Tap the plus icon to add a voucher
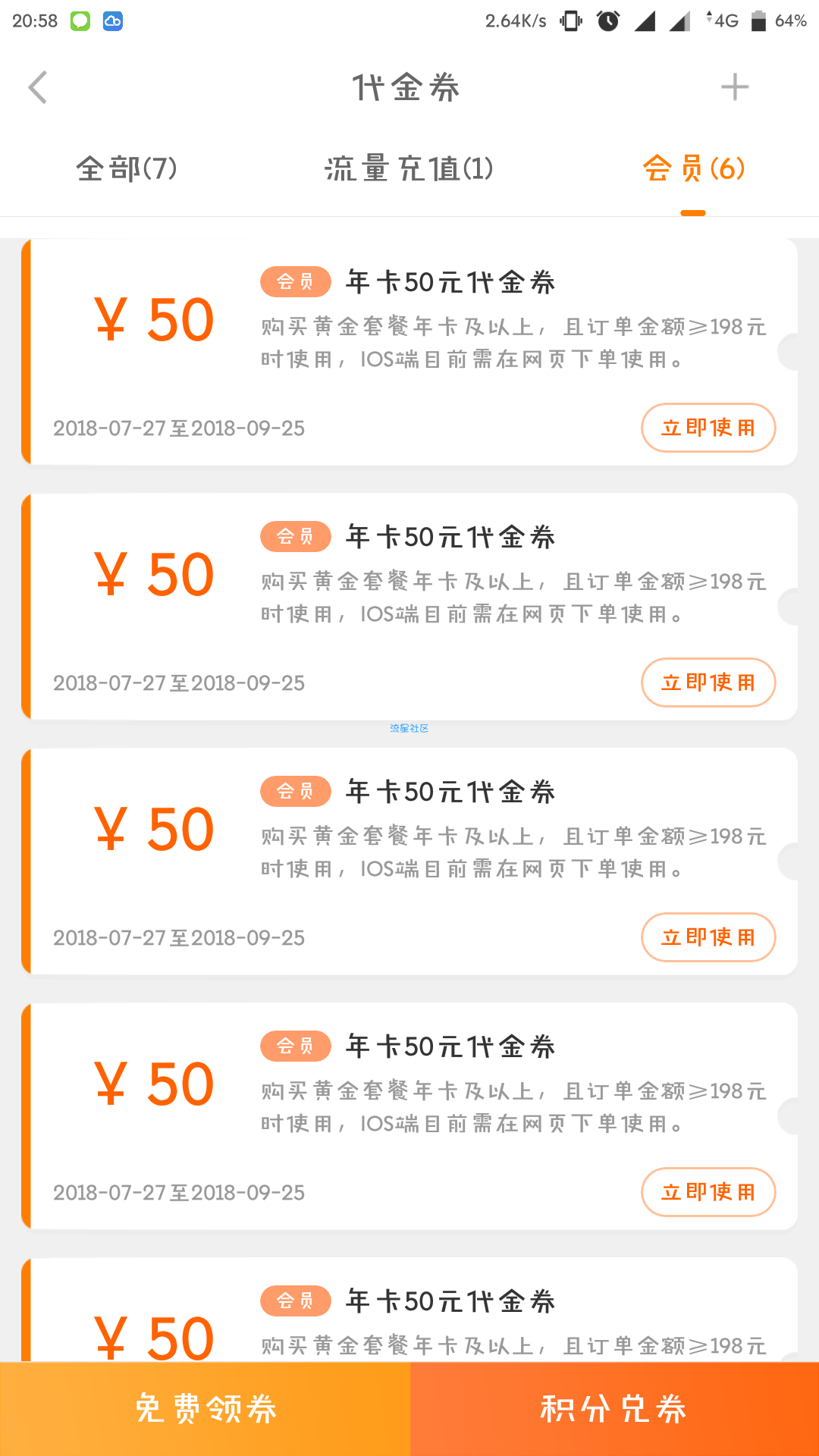The width and height of the screenshot is (819, 1456). [734, 87]
